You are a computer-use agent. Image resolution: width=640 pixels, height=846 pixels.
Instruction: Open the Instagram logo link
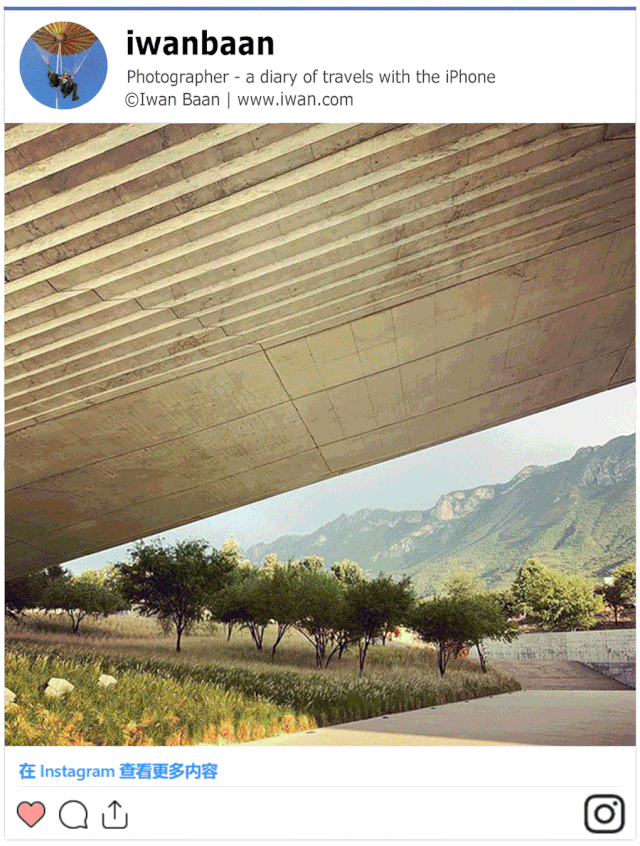[x=604, y=814]
